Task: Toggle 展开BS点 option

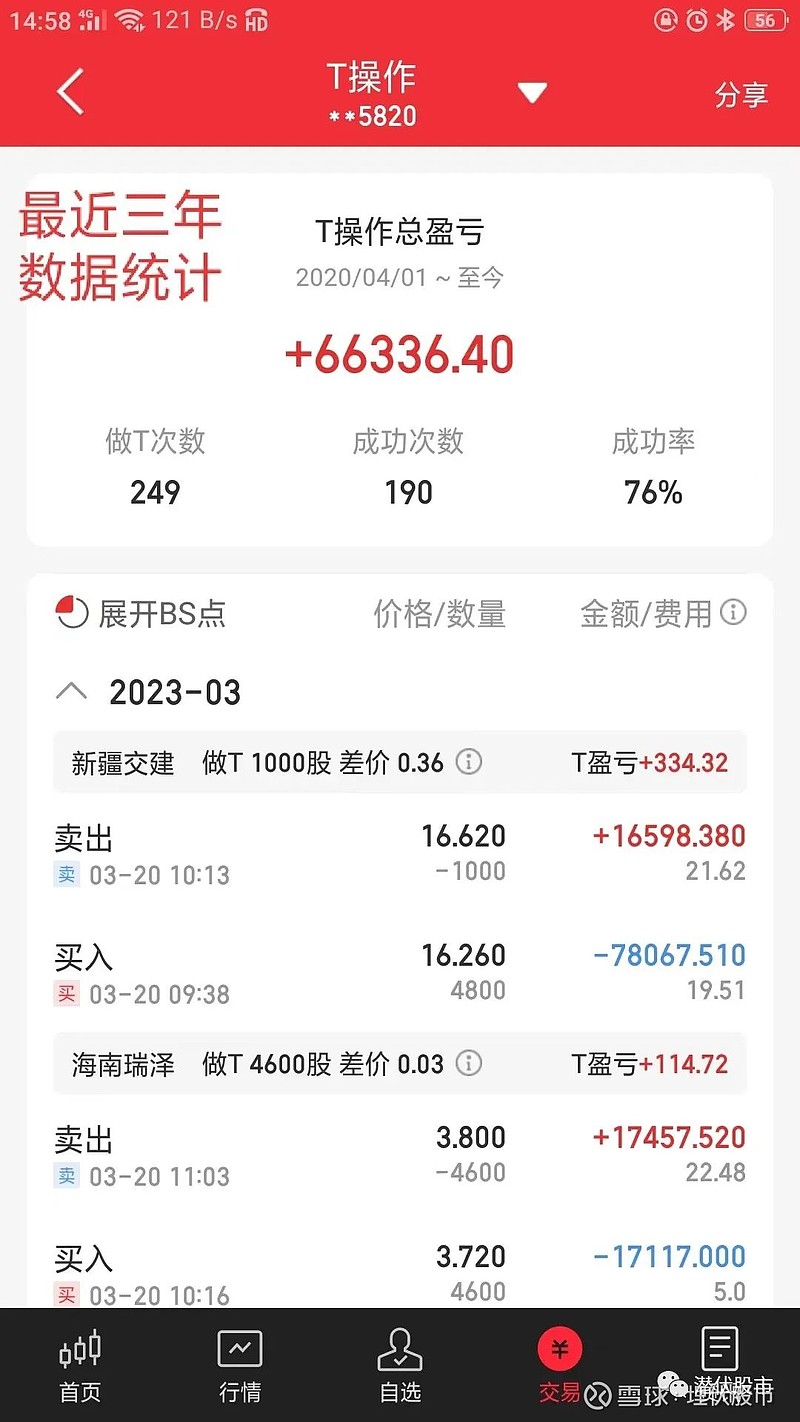Action: pyautogui.click(x=141, y=613)
